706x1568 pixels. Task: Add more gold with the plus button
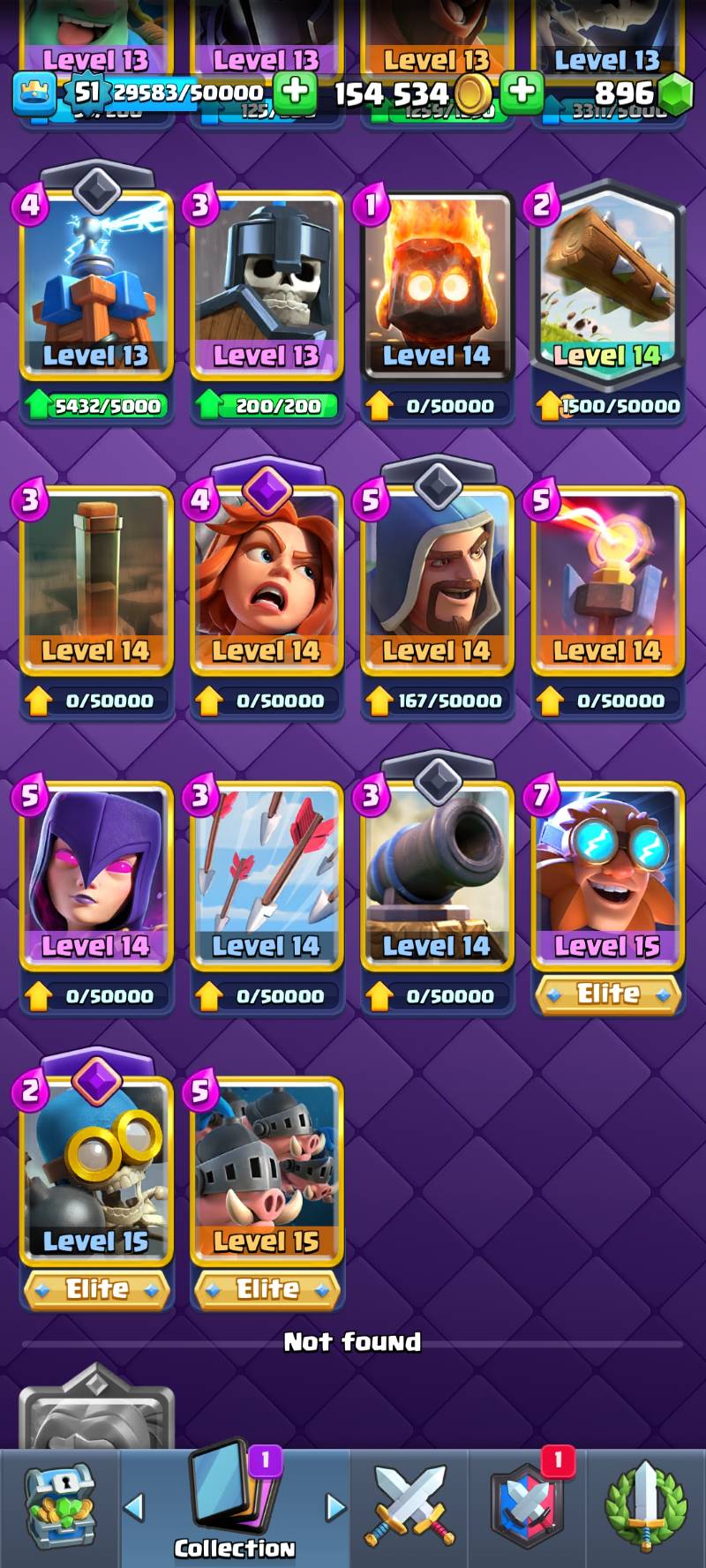[295, 90]
